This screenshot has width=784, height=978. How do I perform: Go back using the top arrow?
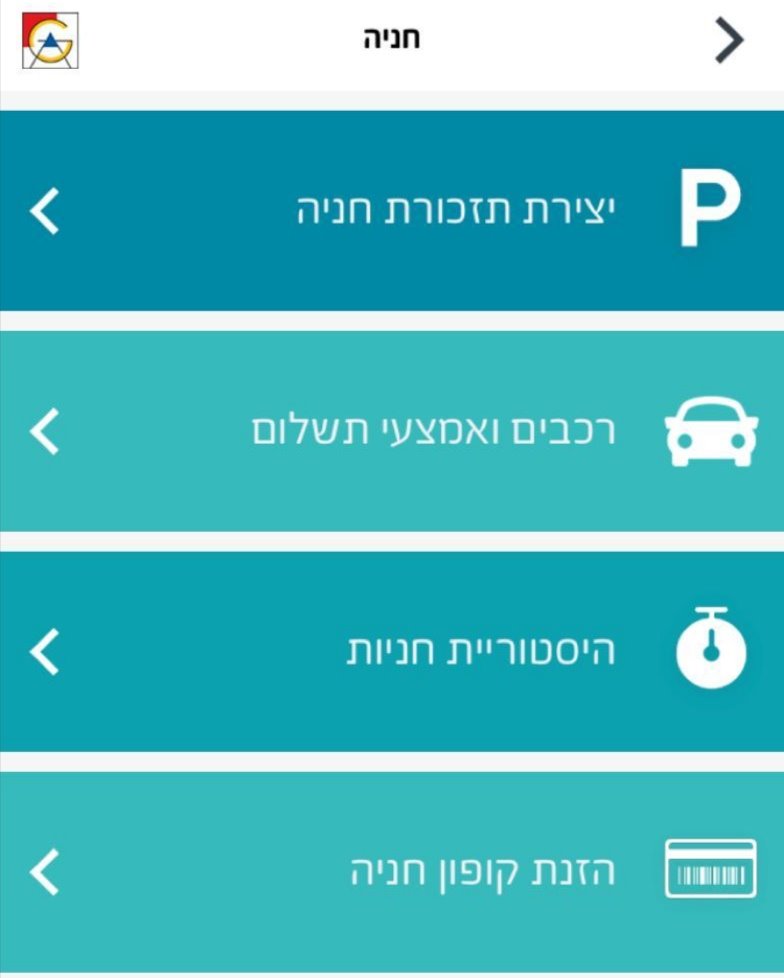pyautogui.click(x=729, y=38)
